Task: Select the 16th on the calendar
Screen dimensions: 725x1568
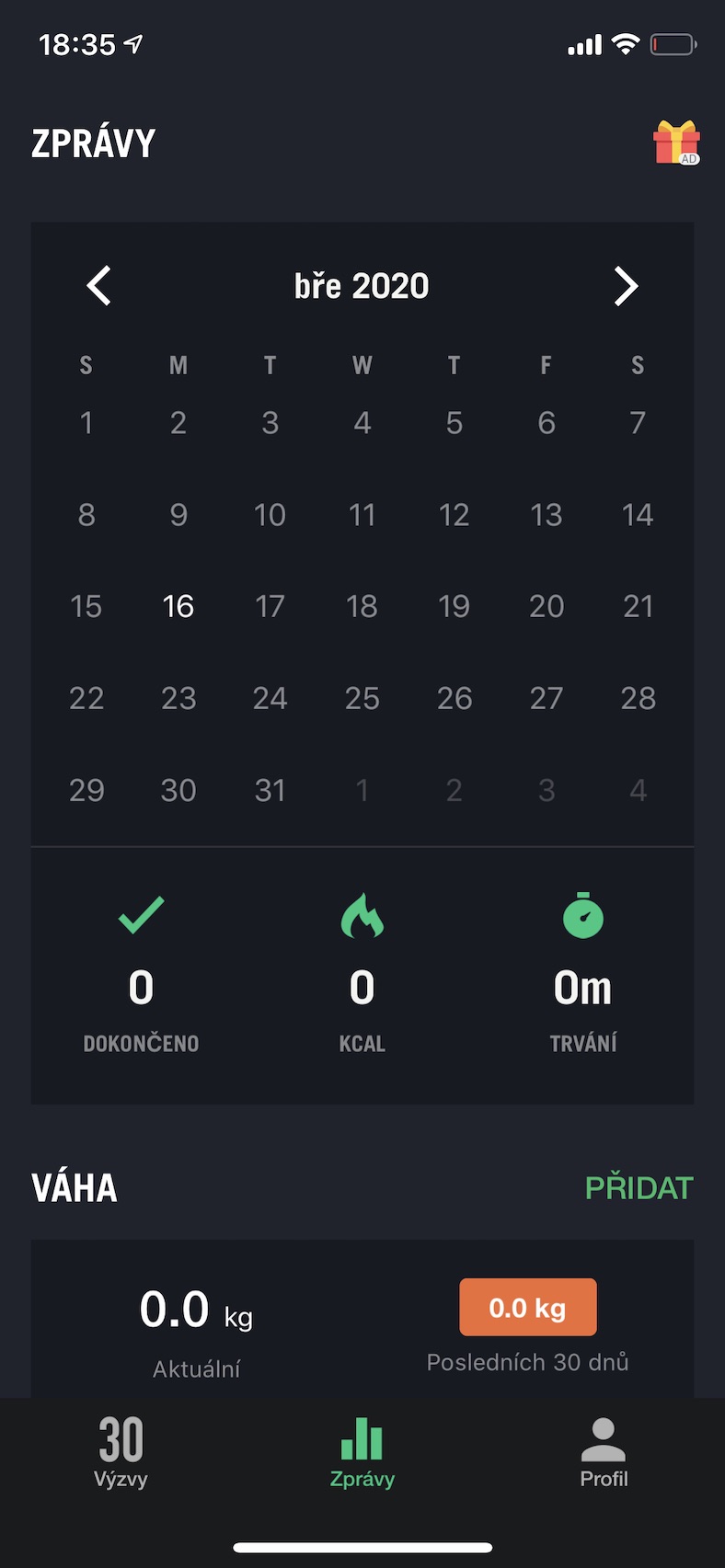Action: point(178,606)
